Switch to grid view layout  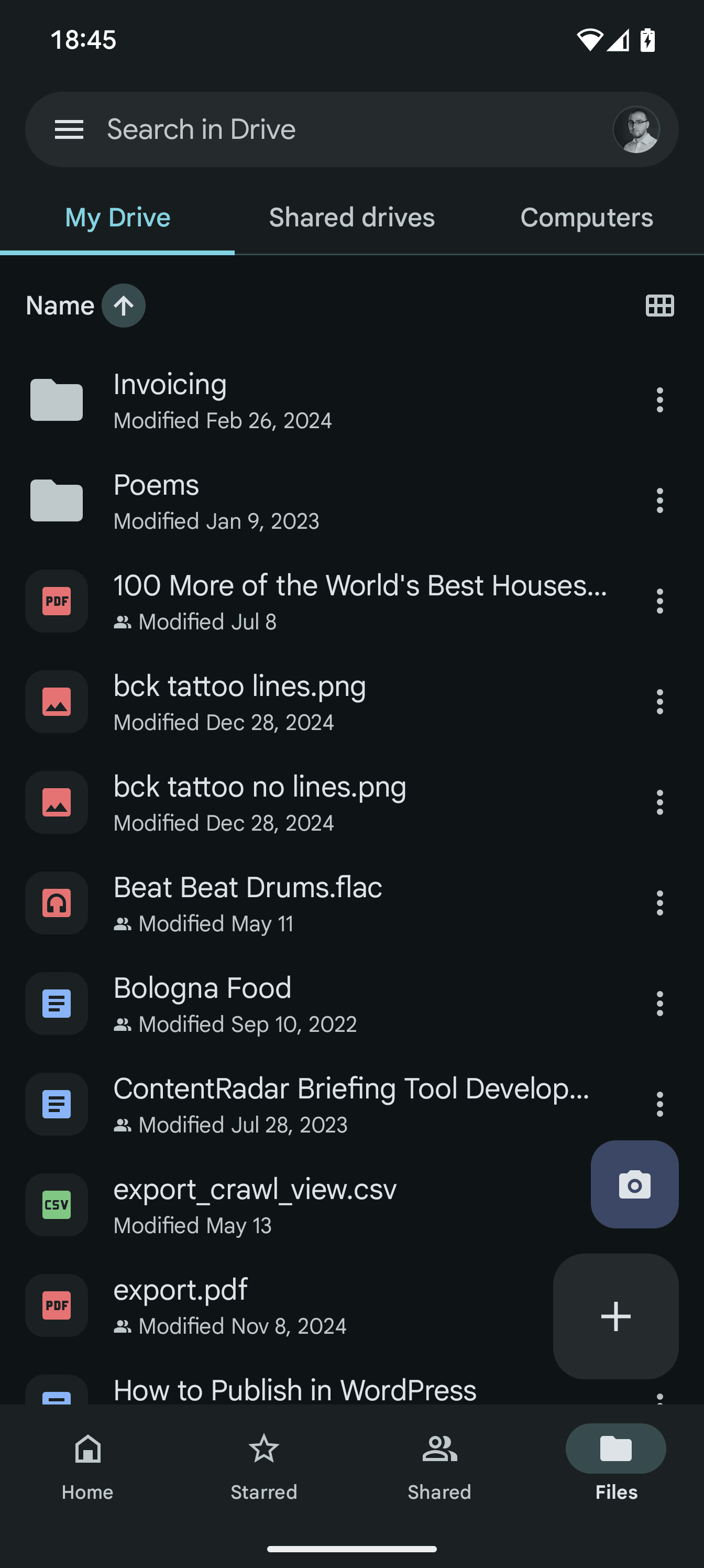(659, 306)
